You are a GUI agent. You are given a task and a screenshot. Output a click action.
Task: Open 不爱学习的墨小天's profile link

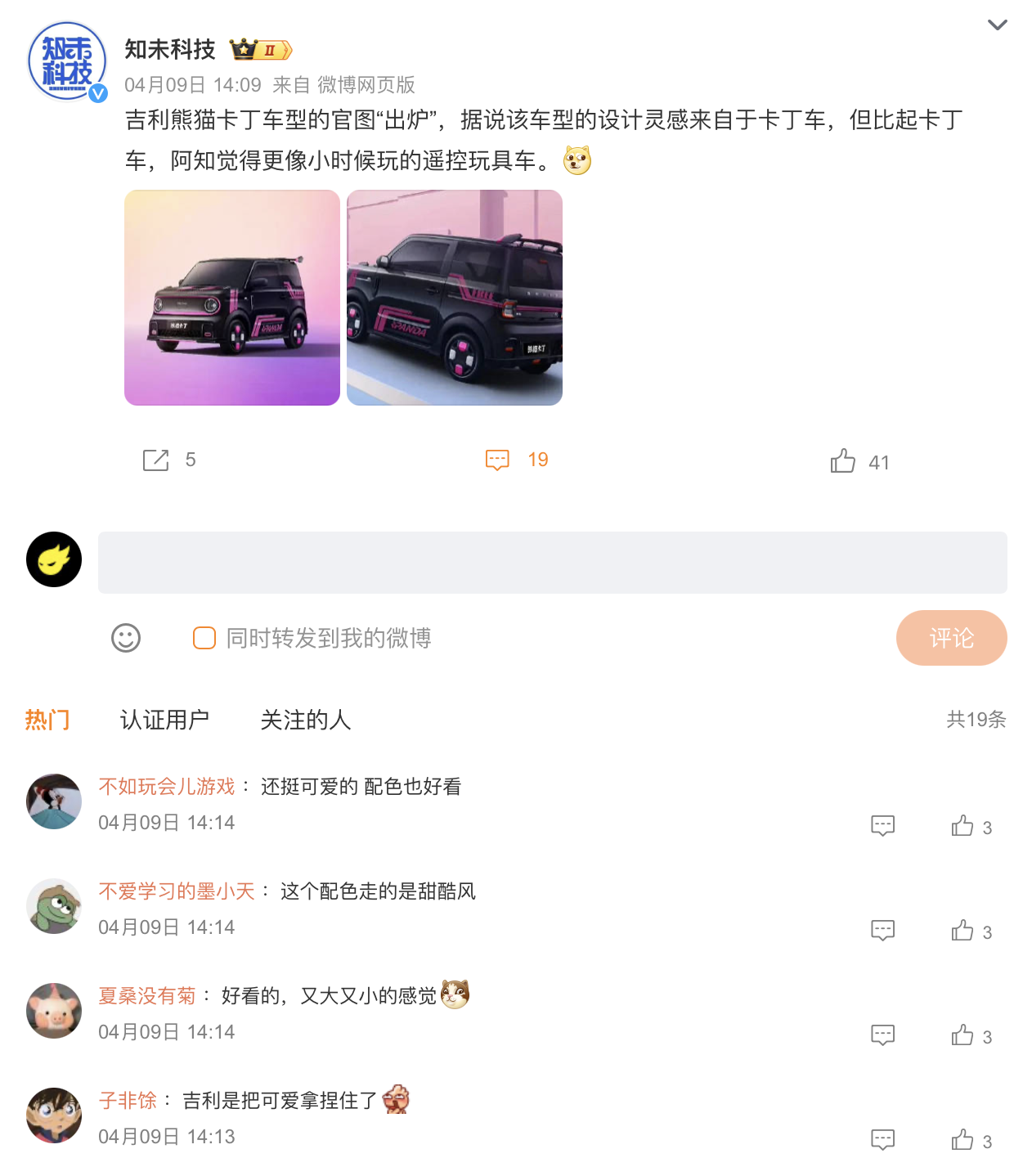tap(177, 891)
